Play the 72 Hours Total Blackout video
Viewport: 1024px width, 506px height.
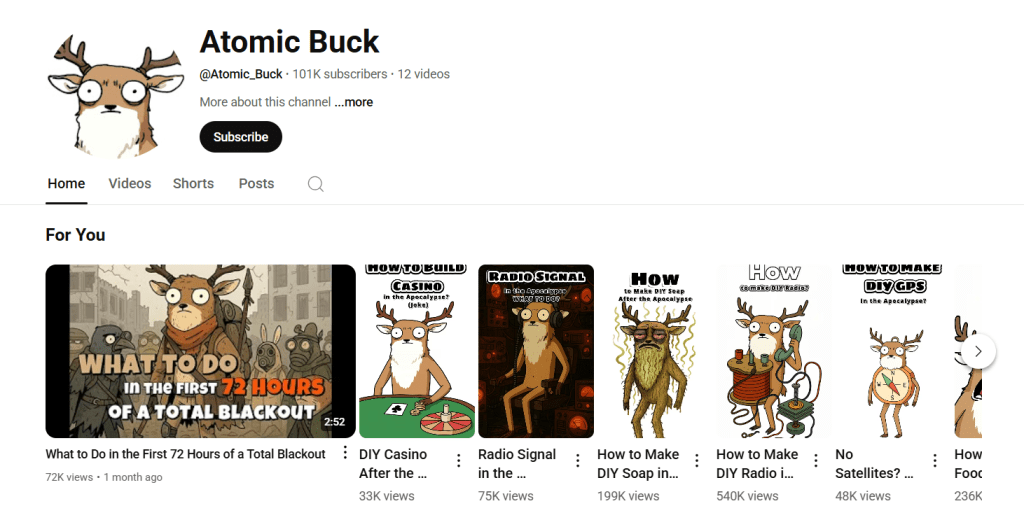pos(200,351)
